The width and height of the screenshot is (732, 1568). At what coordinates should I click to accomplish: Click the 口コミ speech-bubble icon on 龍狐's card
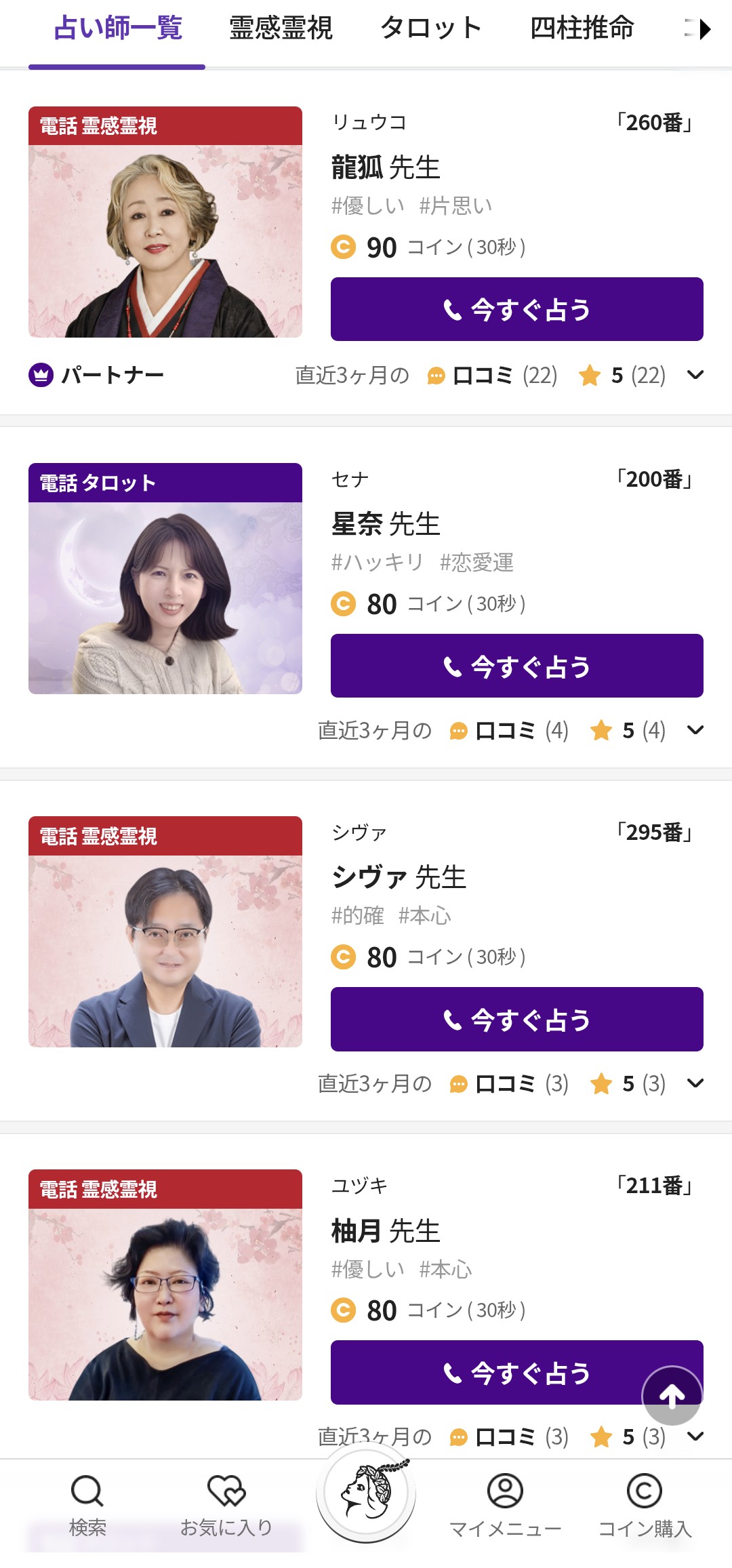[436, 375]
